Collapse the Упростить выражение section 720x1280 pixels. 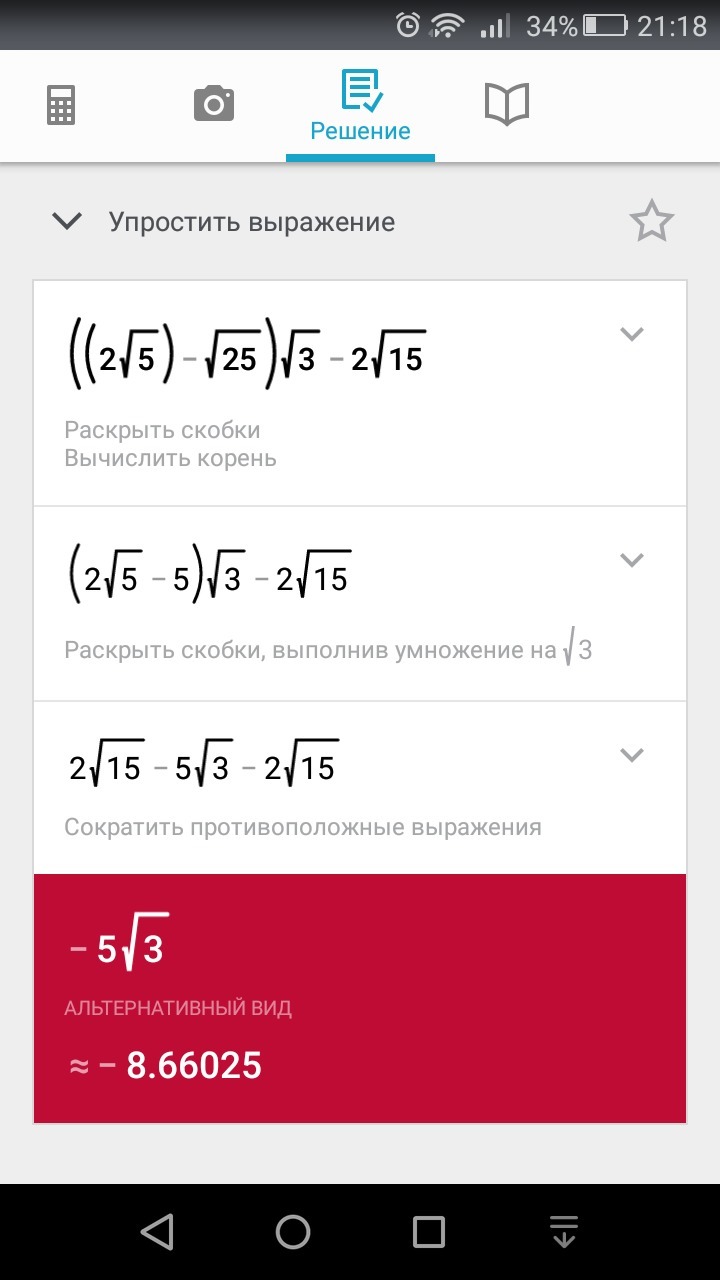[x=68, y=221]
